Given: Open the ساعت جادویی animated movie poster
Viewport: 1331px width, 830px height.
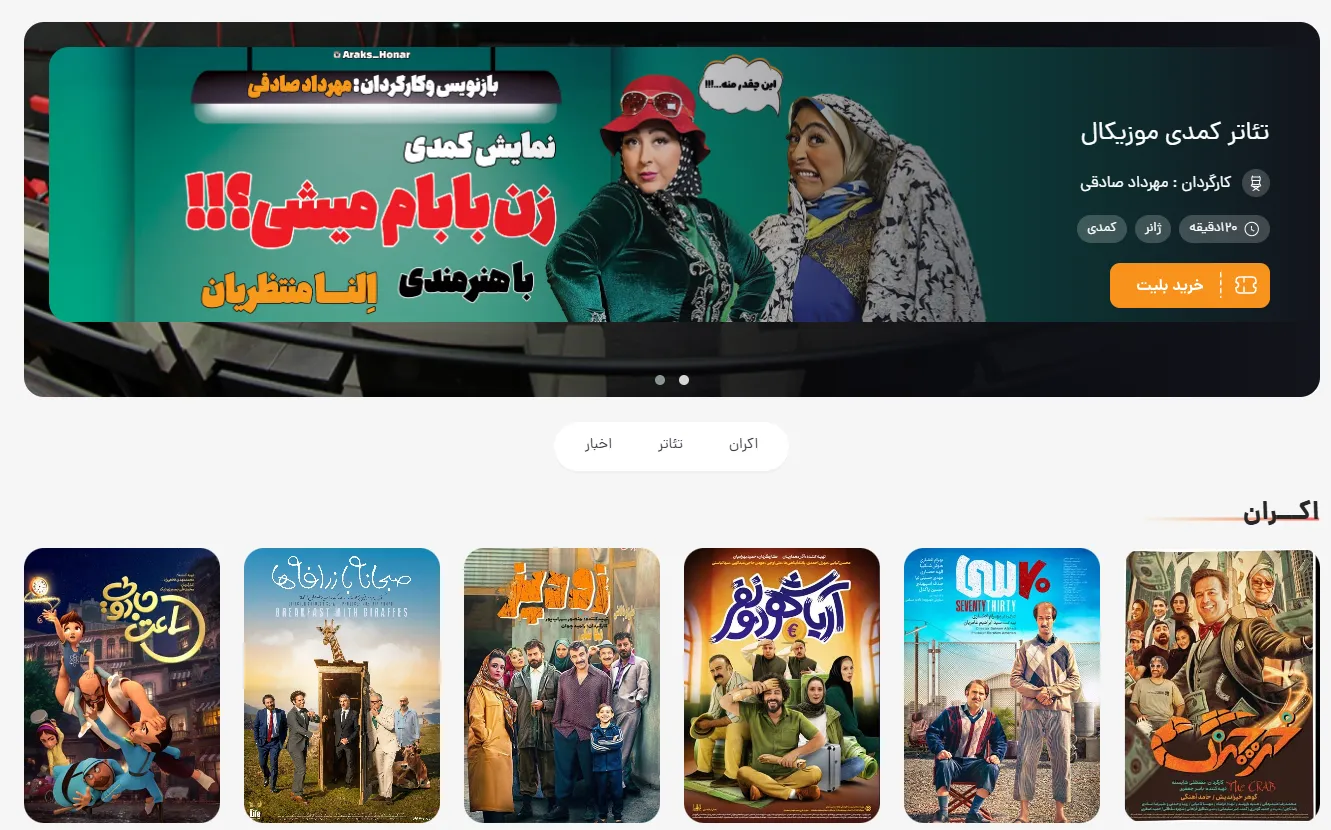Looking at the screenshot, I should pyautogui.click(x=121, y=685).
